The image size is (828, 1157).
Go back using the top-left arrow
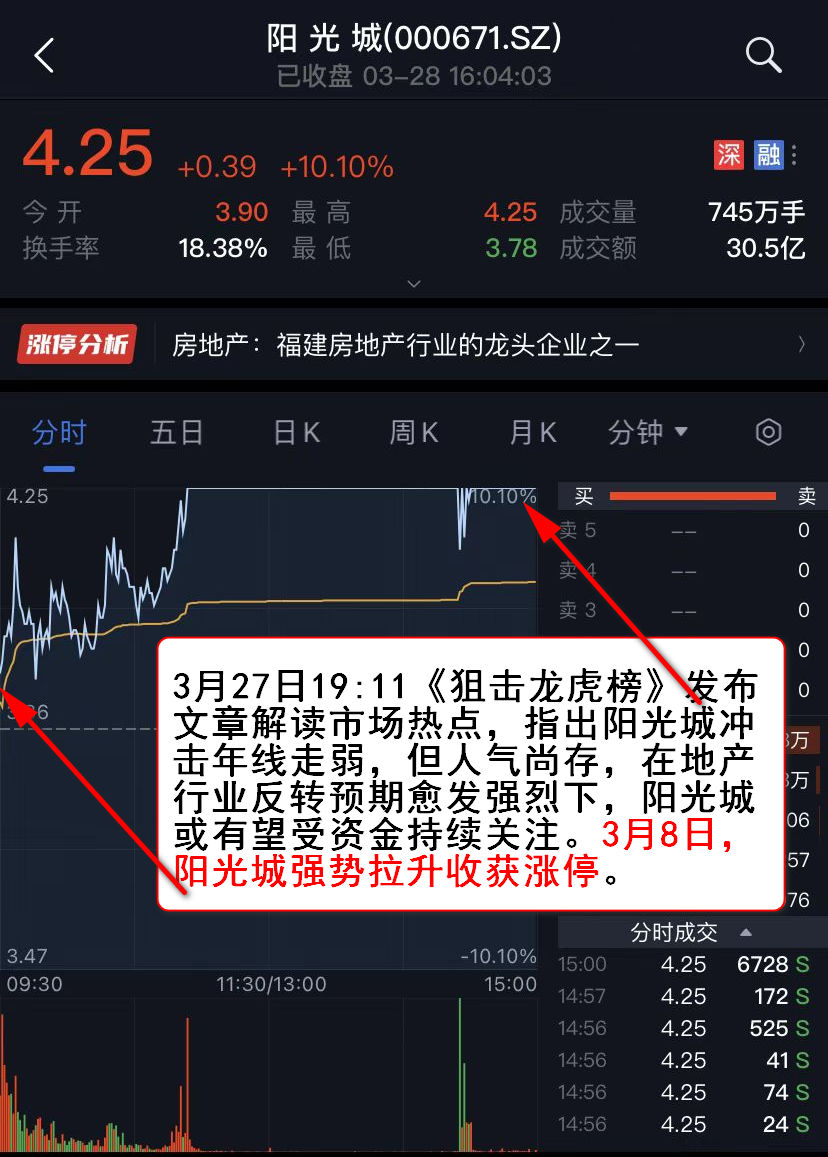pyautogui.click(x=44, y=56)
